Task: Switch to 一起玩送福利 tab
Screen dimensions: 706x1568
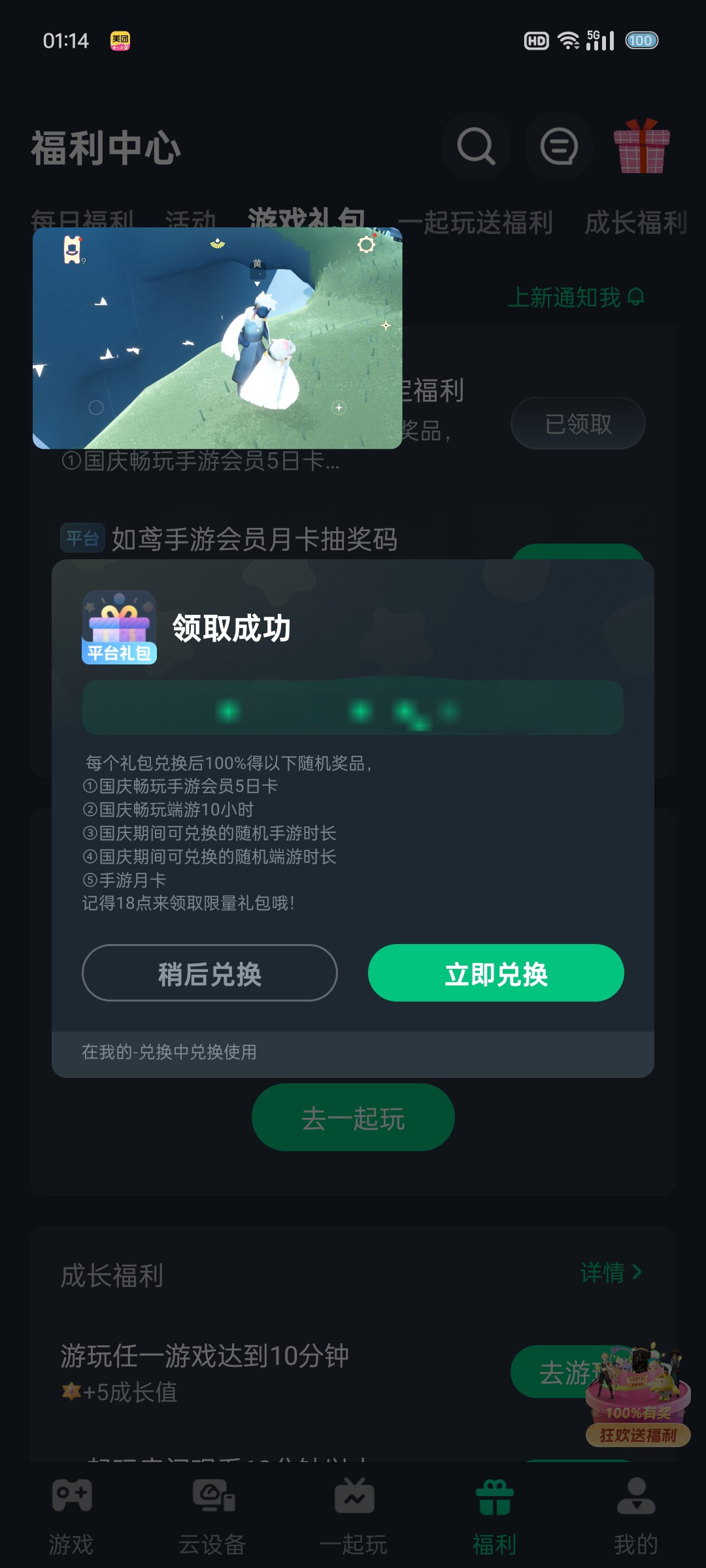Action: pyautogui.click(x=475, y=222)
